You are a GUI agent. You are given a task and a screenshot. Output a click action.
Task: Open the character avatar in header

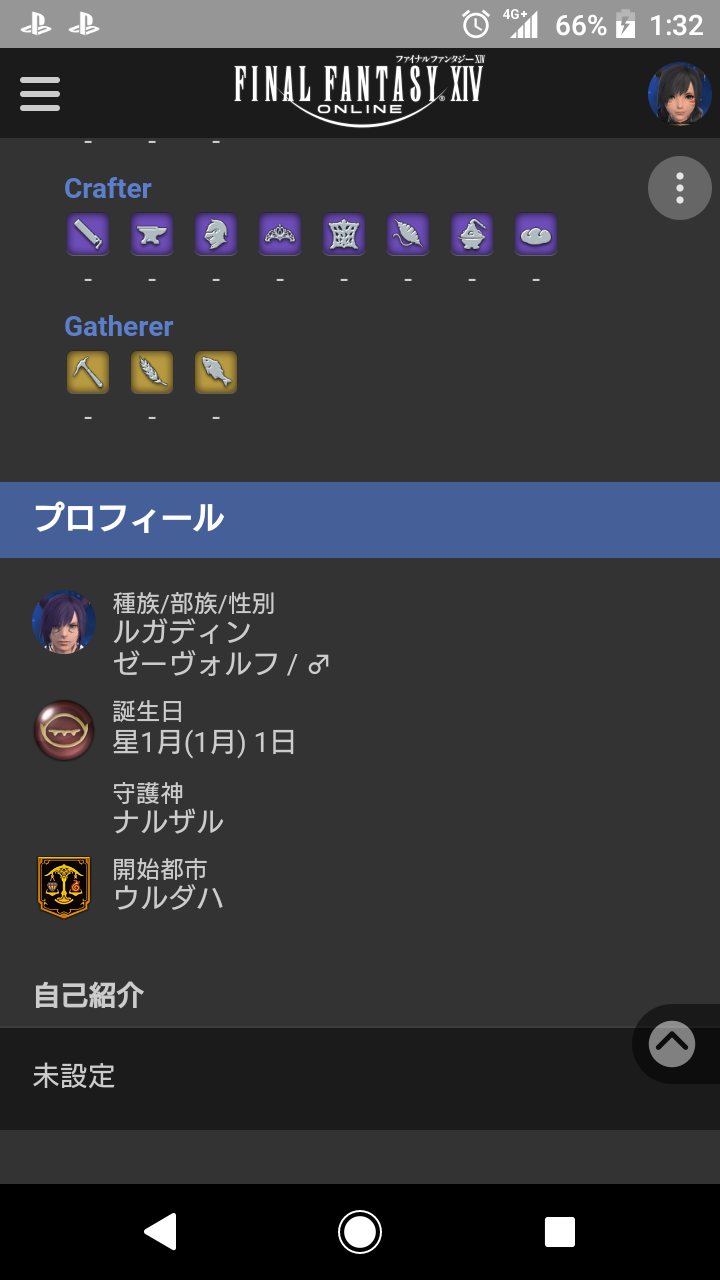tap(679, 93)
